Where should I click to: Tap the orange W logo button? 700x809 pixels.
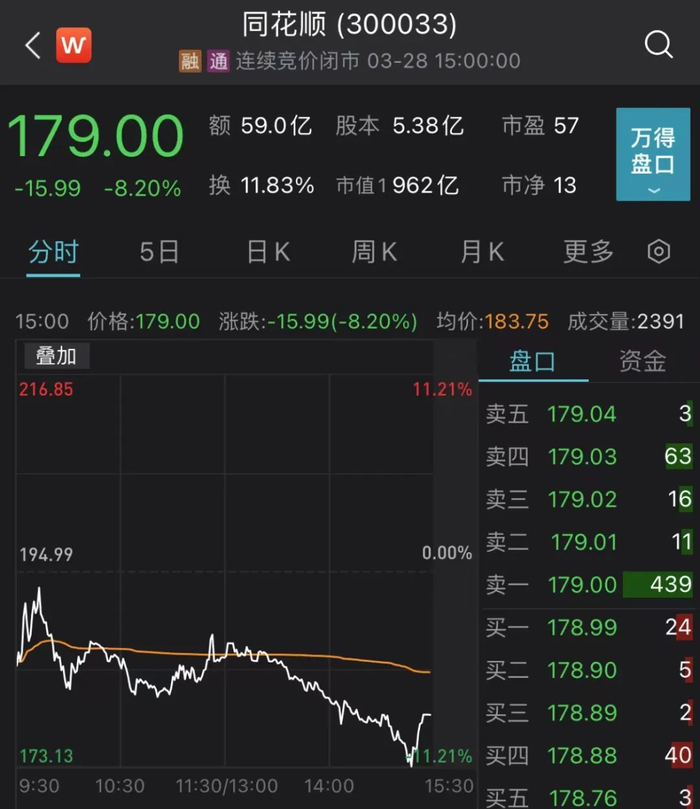point(73,45)
